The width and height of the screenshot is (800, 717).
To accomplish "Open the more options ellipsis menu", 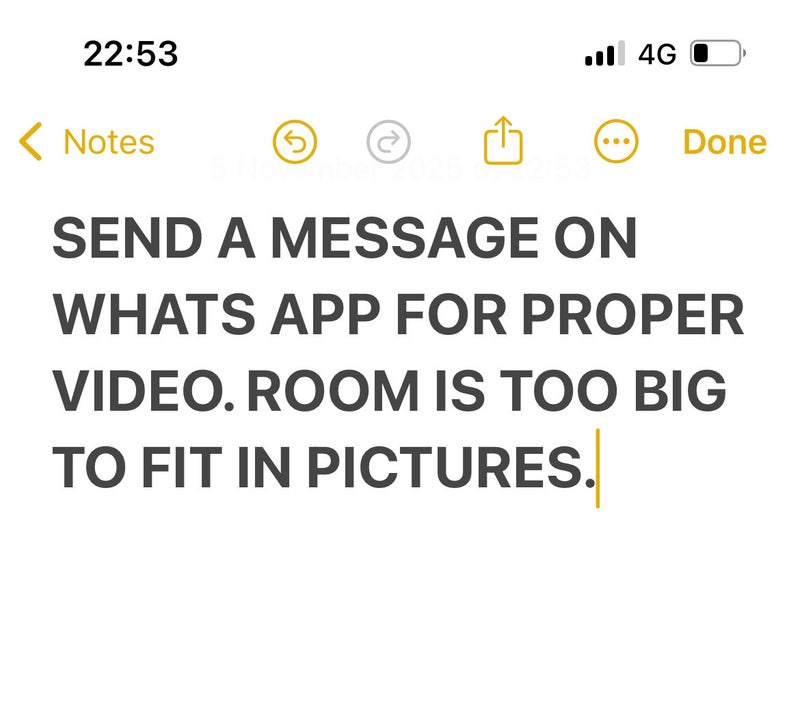I will coord(616,142).
